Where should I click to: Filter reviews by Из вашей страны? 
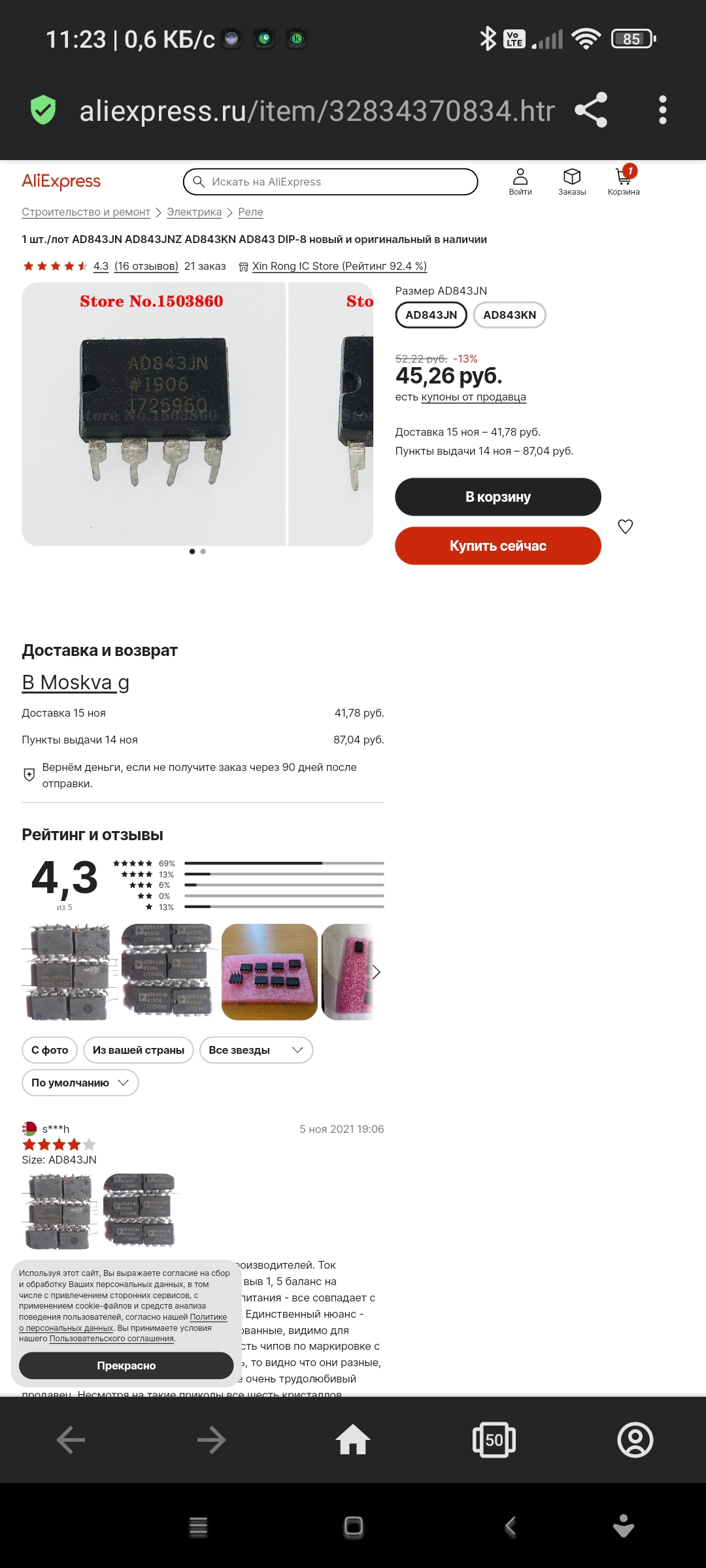[139, 1050]
